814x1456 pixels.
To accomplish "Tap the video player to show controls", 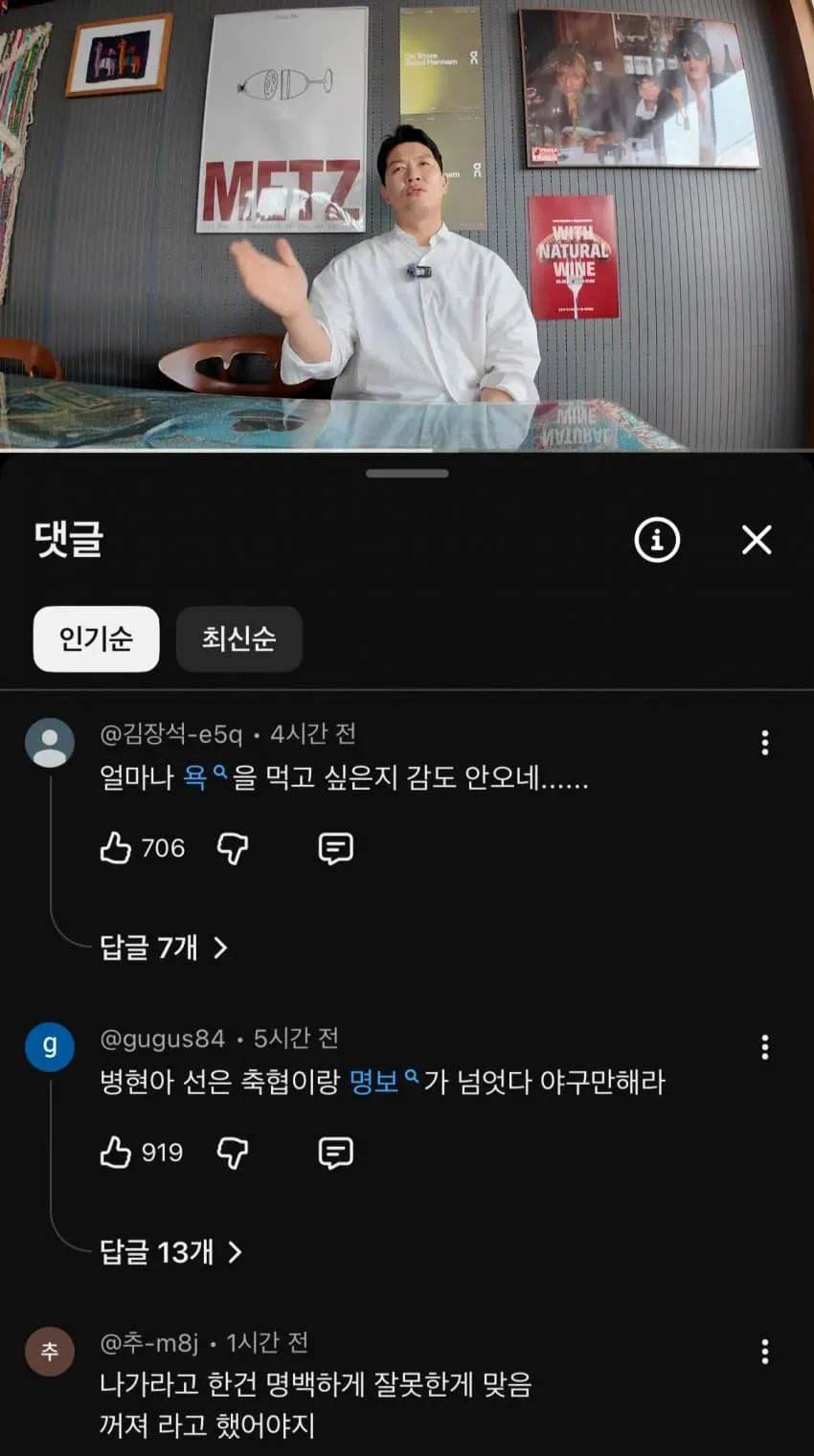I will pyautogui.click(x=407, y=224).
